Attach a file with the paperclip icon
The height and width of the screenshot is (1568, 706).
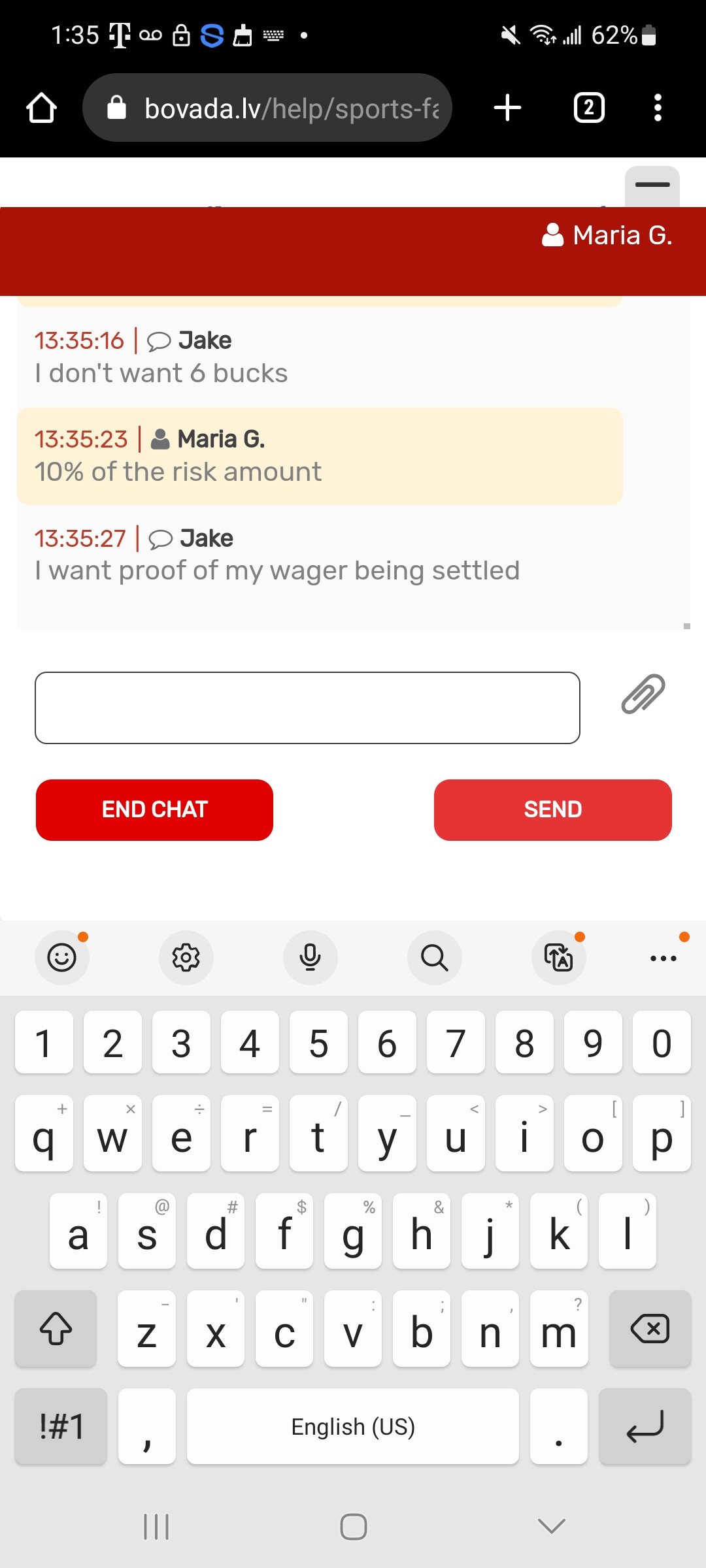[x=643, y=694]
